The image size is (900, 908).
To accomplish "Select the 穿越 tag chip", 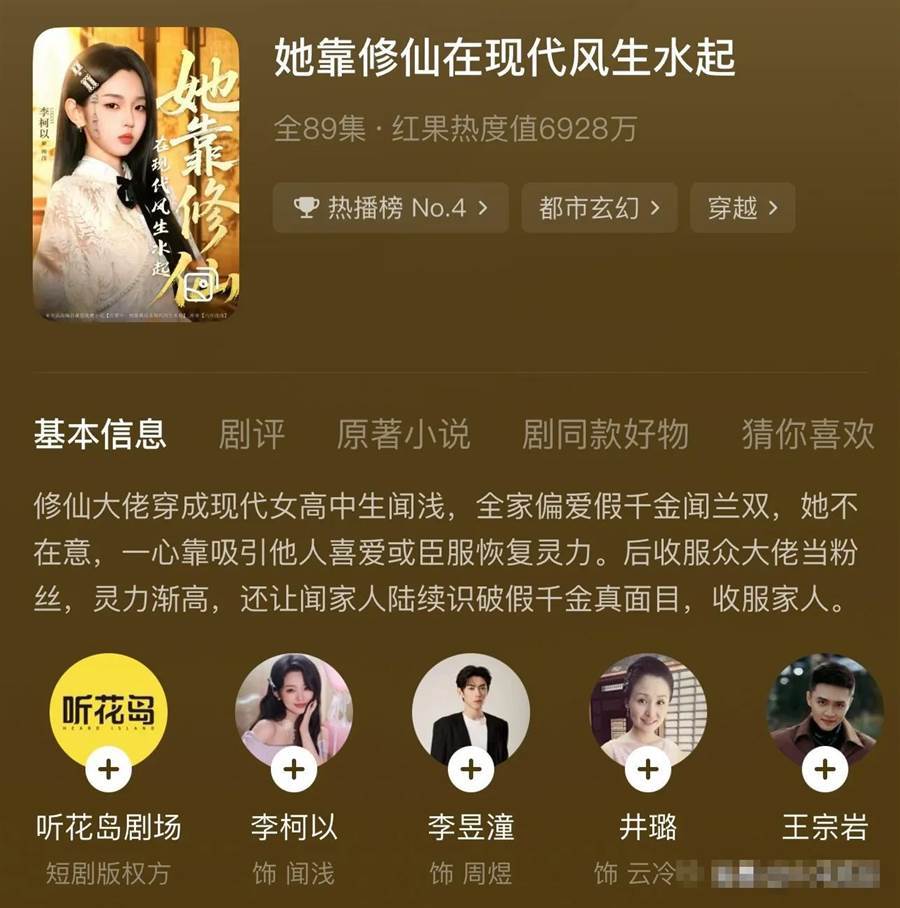I will (743, 208).
